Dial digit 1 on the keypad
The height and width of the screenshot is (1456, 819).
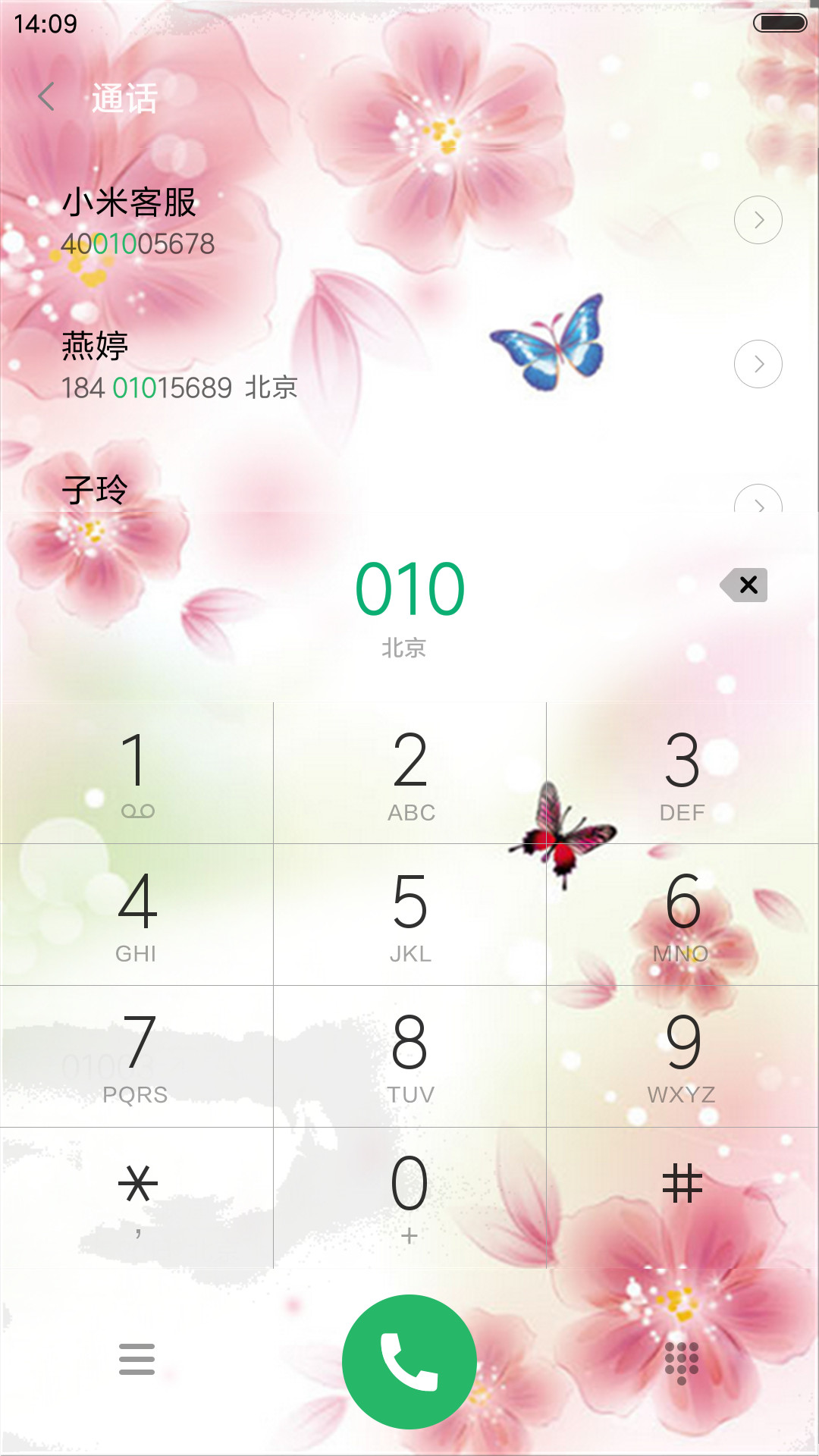point(136,773)
